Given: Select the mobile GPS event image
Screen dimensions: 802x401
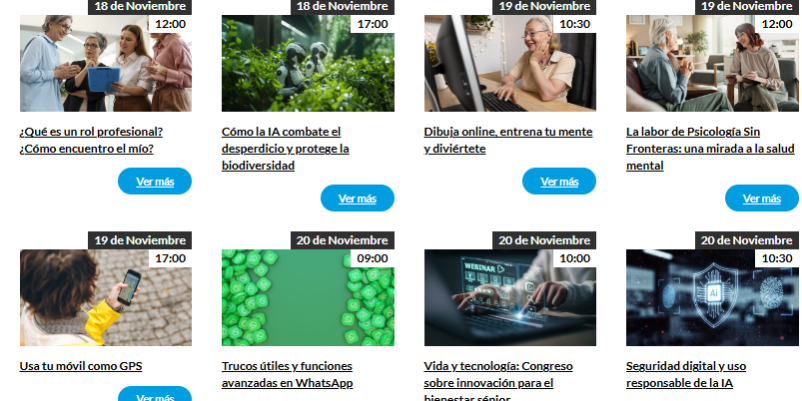Looking at the screenshot, I should (105, 298).
